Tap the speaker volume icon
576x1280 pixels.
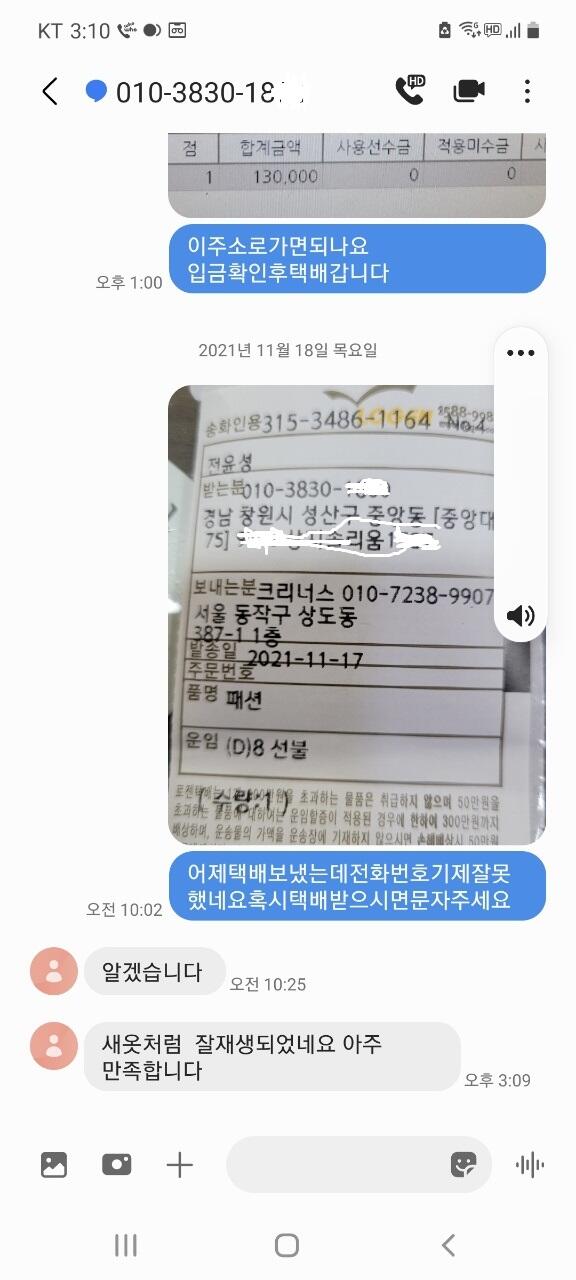(520, 615)
